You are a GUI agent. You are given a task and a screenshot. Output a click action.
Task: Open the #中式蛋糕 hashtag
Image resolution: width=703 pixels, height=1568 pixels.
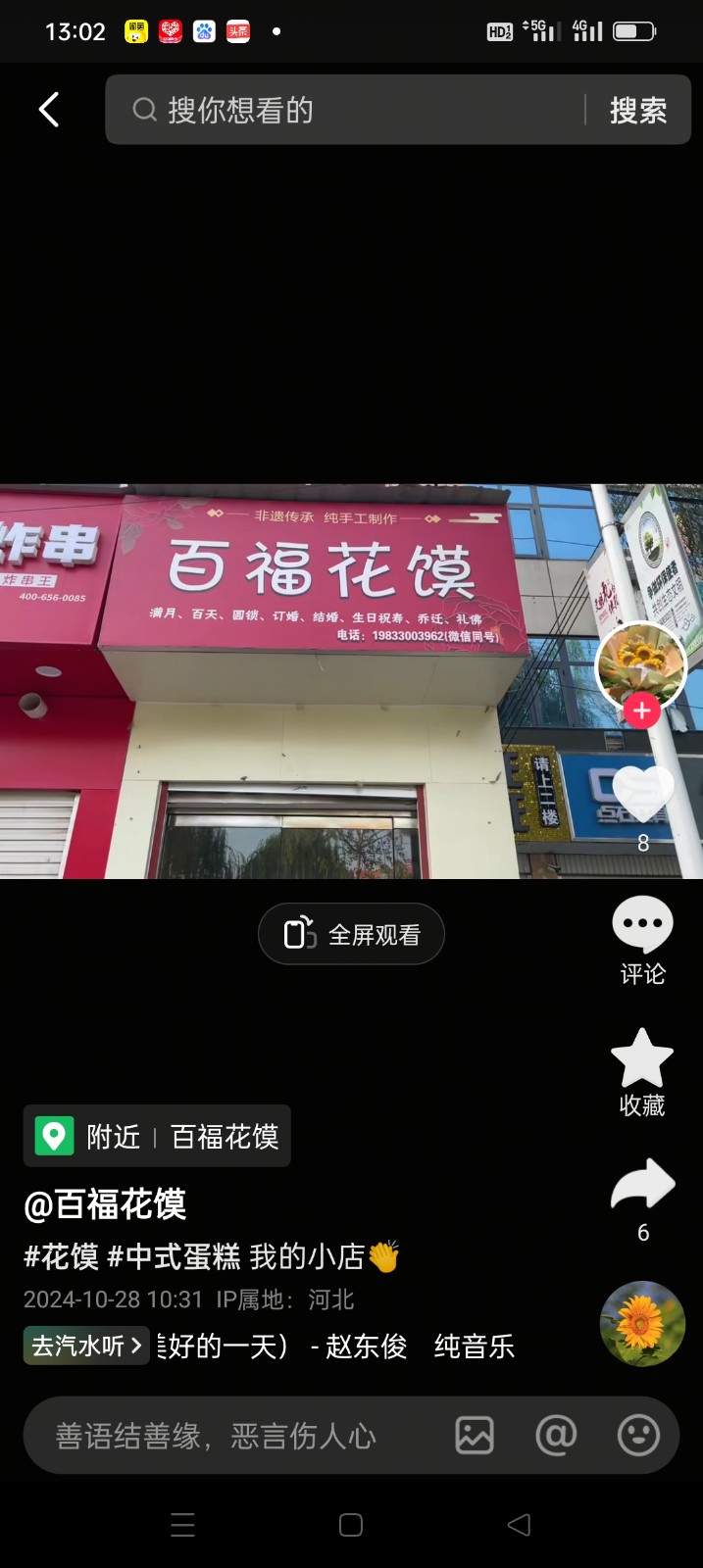174,1256
